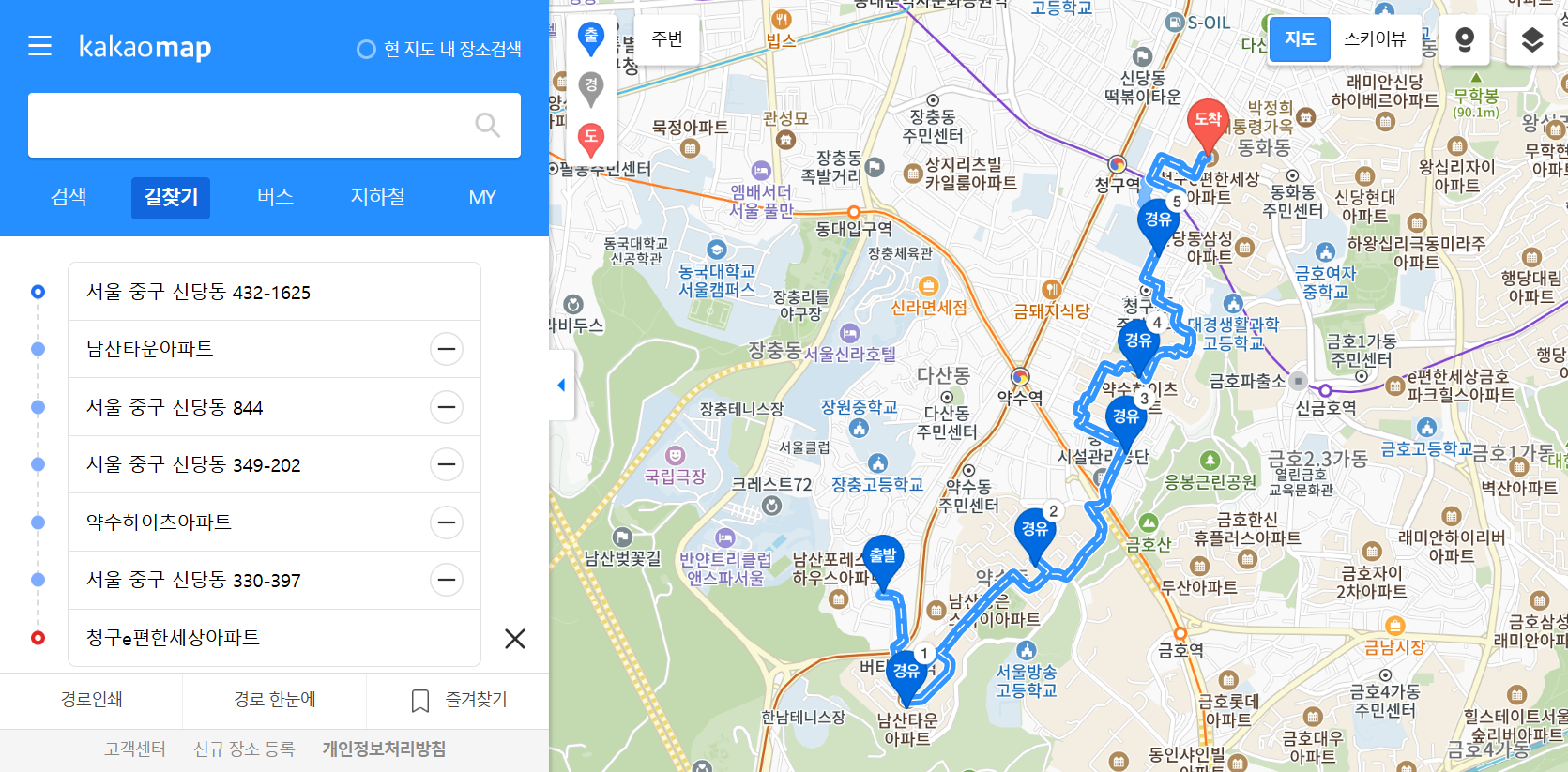Viewport: 1568px width, 772px height.
Task: Edit starting point 신당동 432-1625
Action: coord(272,292)
